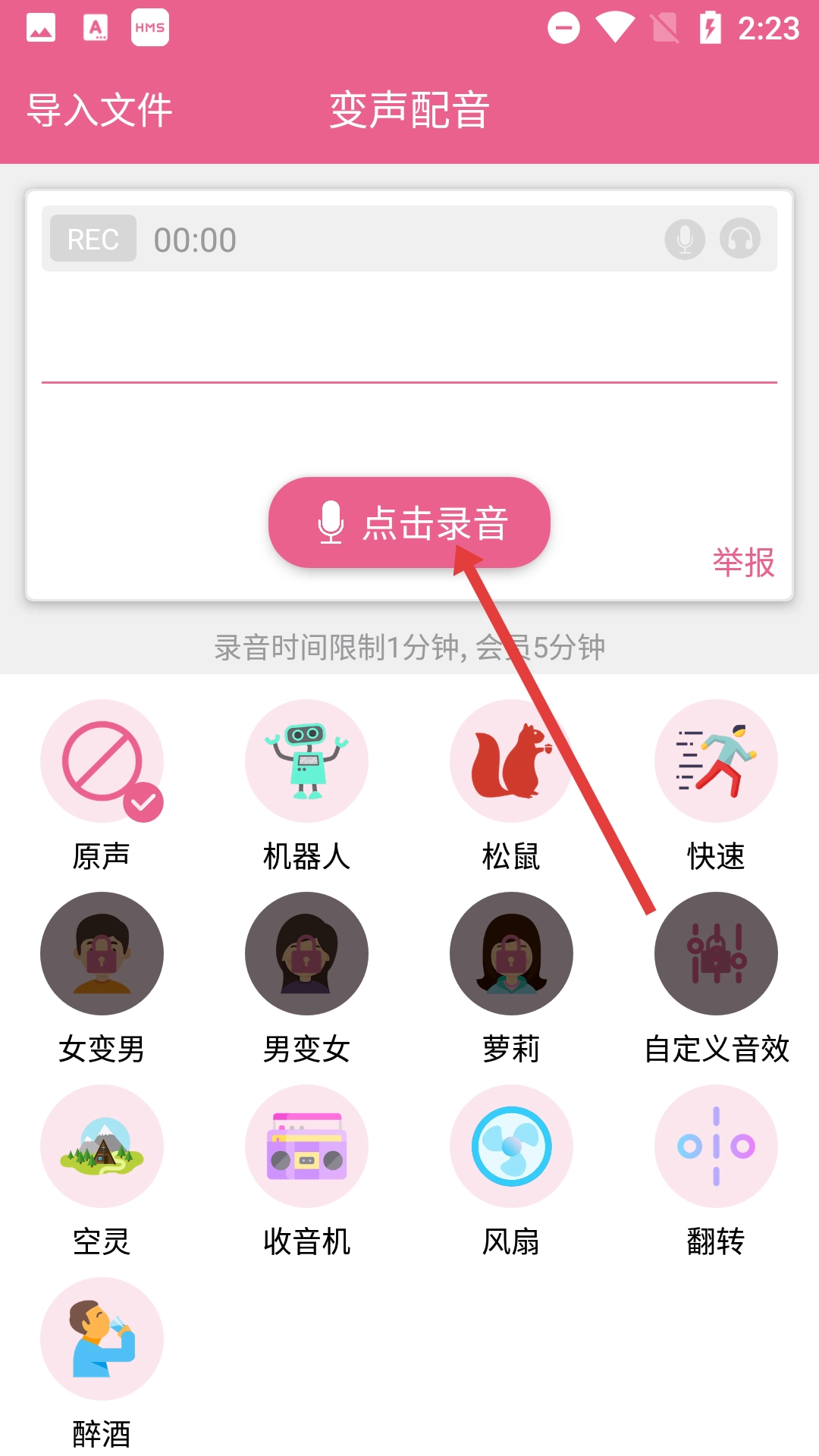819x1456 pixels.
Task: Pick the 快速 fast voice effect
Action: pos(716,761)
